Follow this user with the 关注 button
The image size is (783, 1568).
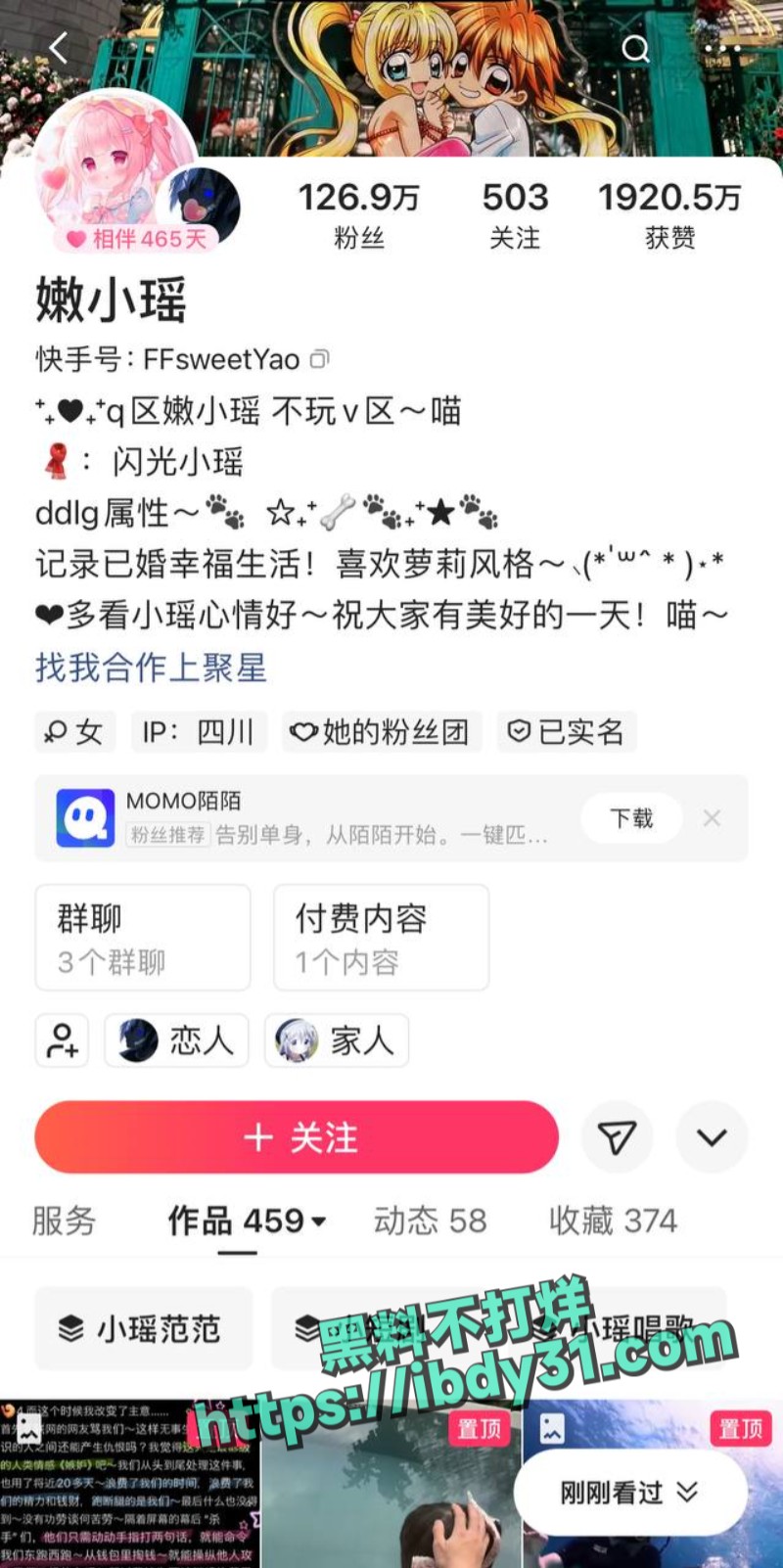pyautogui.click(x=297, y=1137)
